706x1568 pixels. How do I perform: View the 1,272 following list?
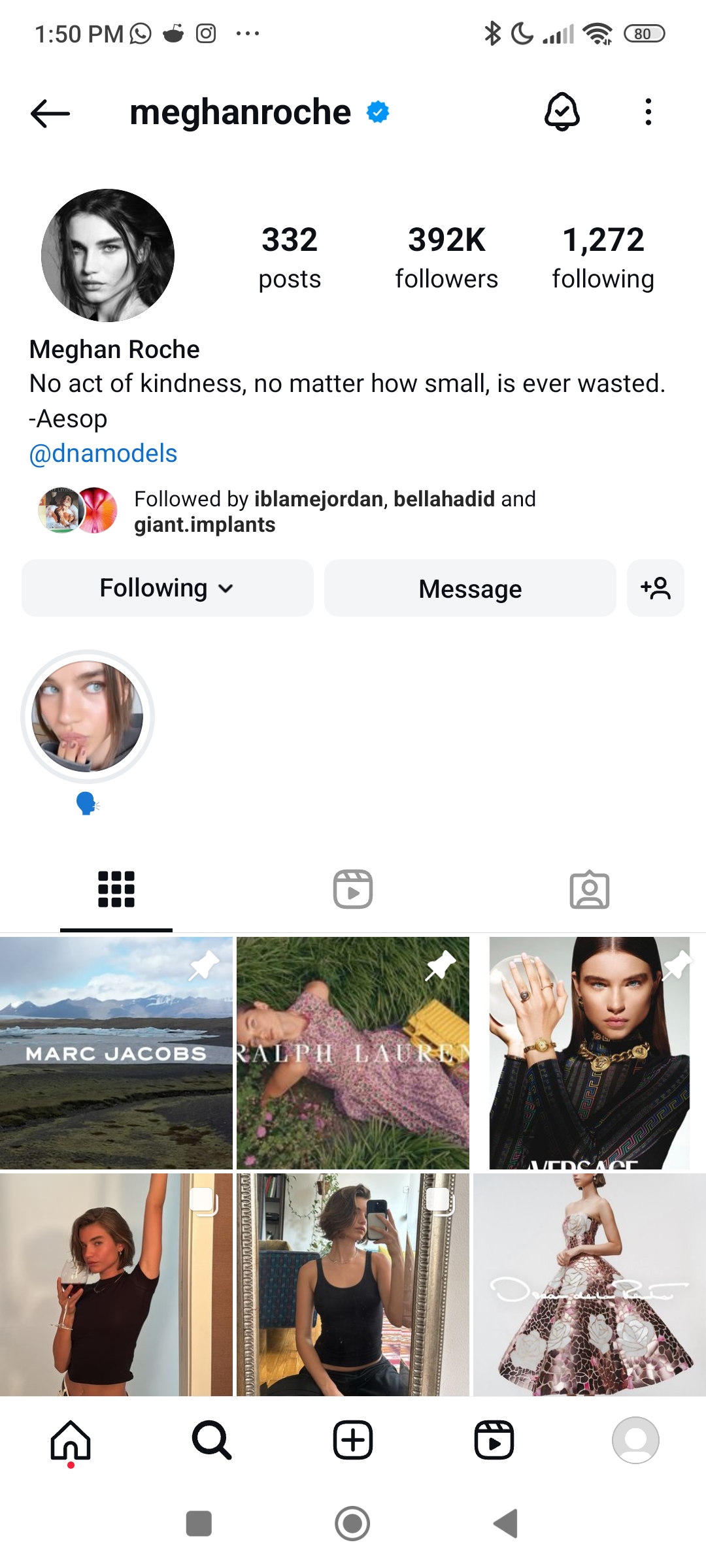point(603,257)
